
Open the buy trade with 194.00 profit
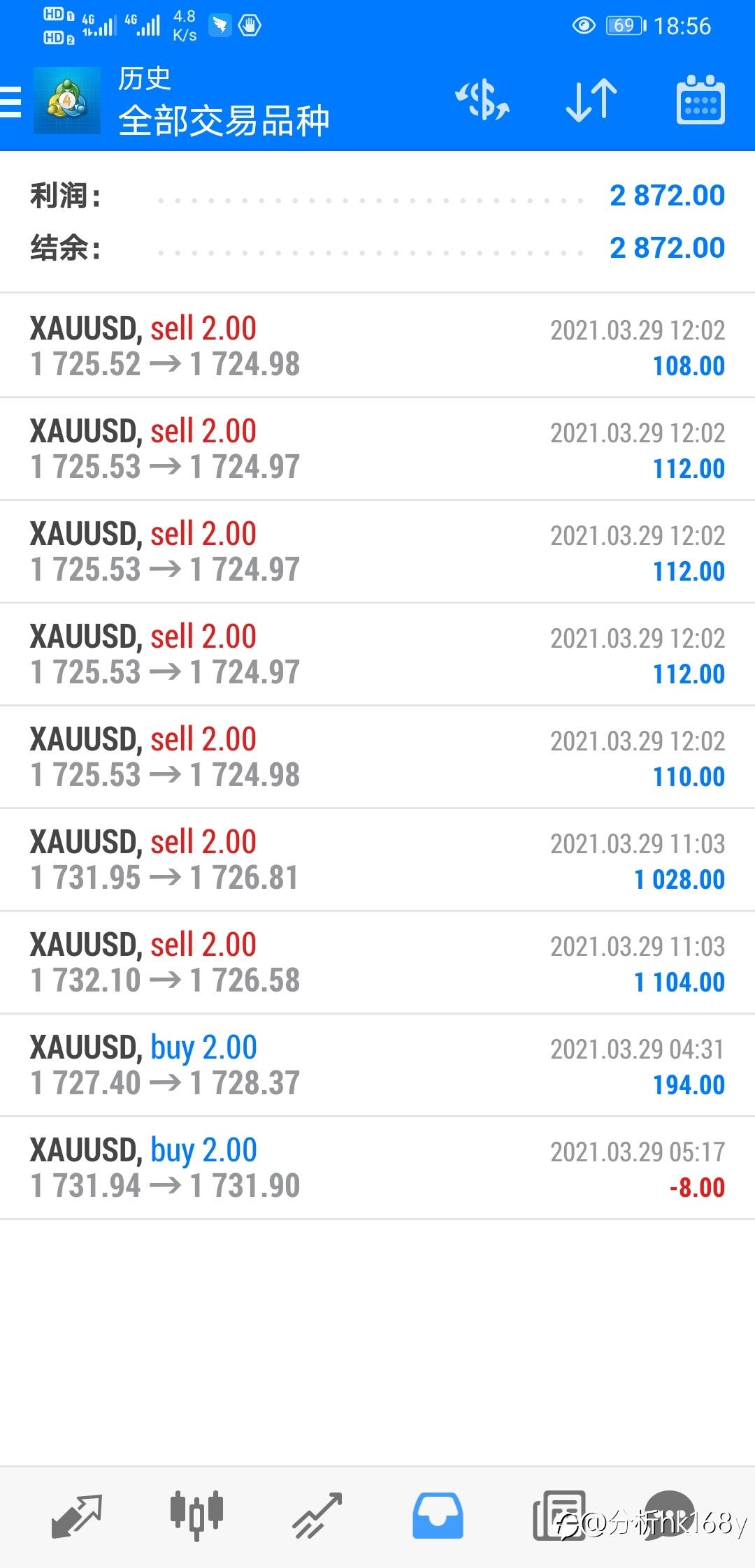click(377, 1065)
